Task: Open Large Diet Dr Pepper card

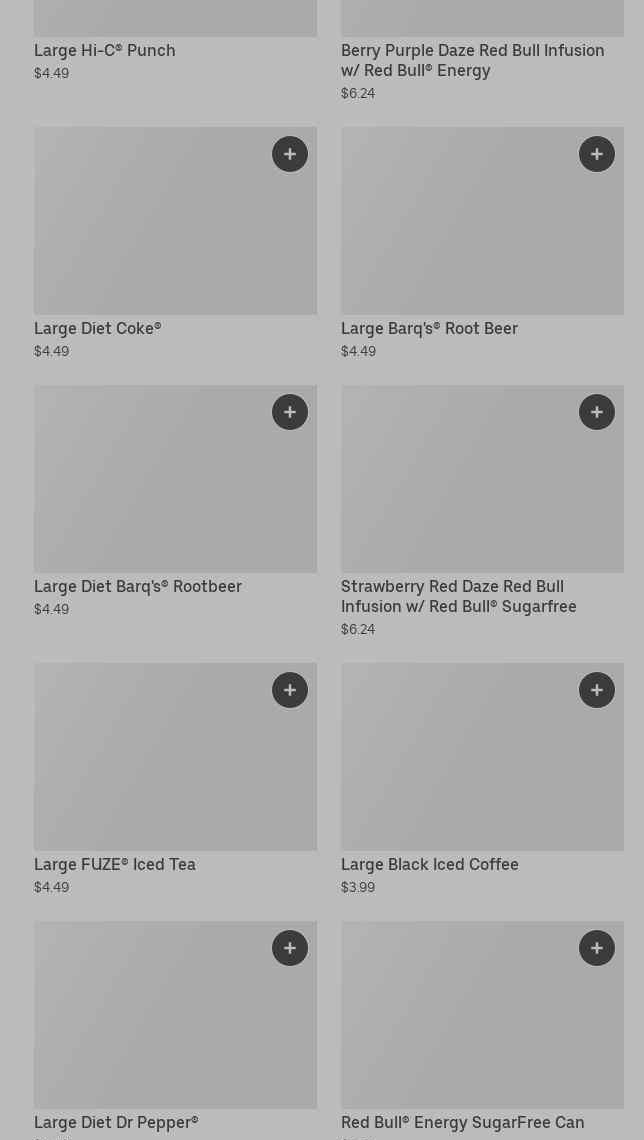Action: point(116,1123)
